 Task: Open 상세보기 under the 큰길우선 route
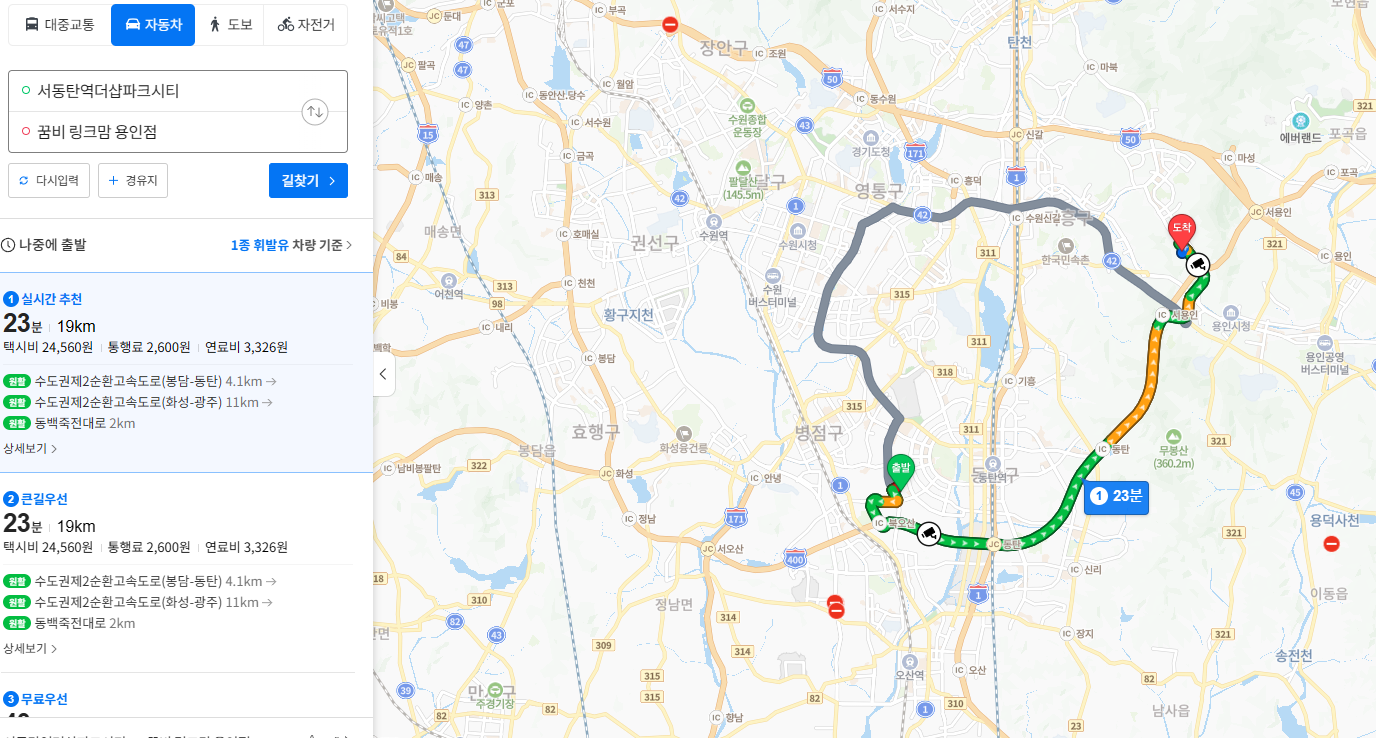tap(30, 648)
